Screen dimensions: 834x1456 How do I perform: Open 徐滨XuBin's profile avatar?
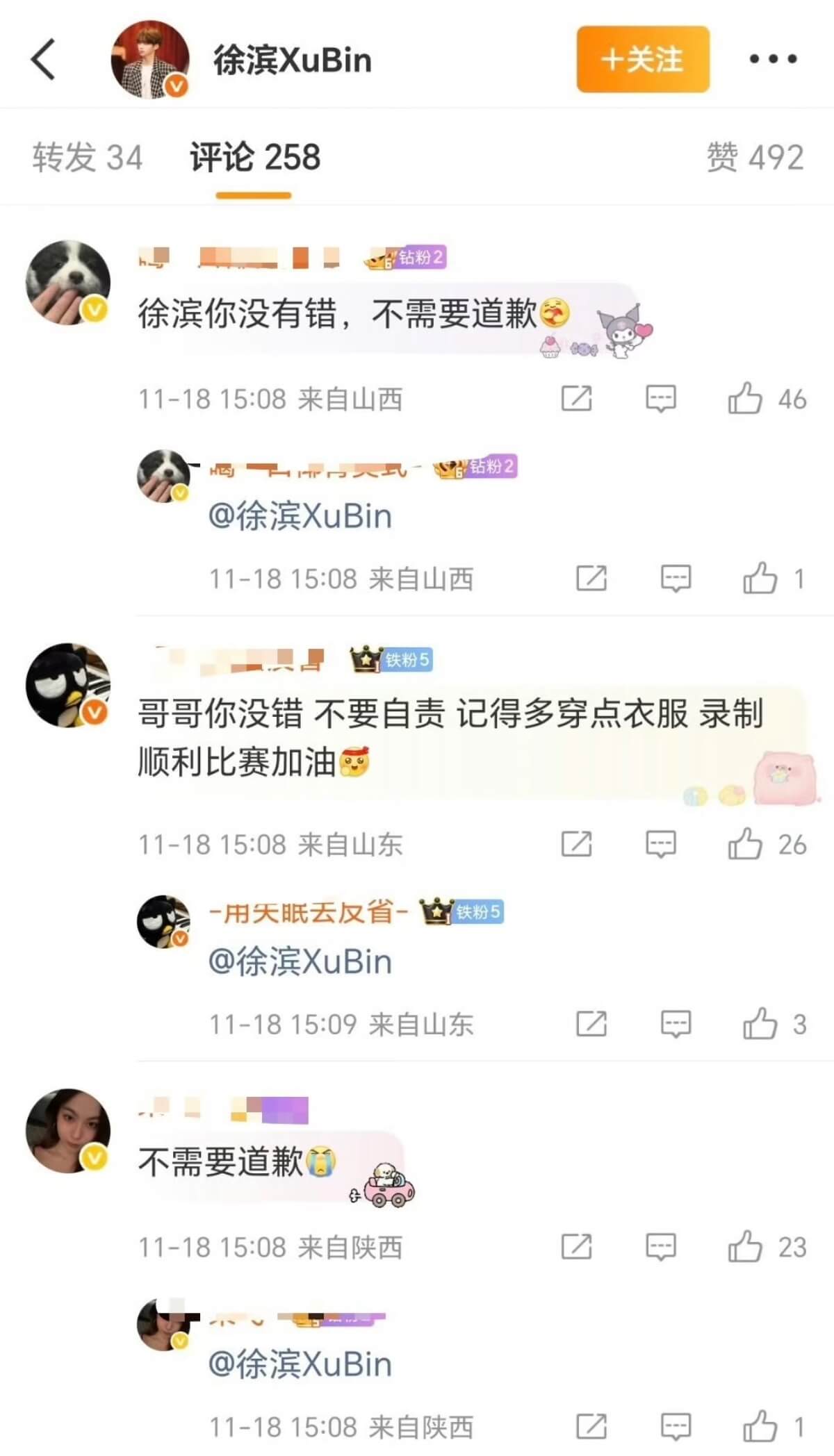[150, 60]
